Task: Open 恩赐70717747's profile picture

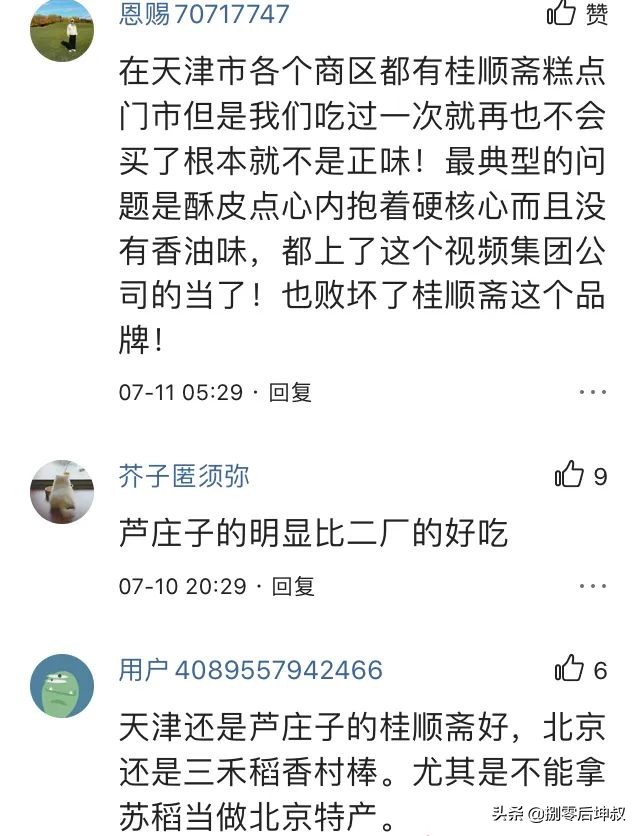Action: pos(62,30)
